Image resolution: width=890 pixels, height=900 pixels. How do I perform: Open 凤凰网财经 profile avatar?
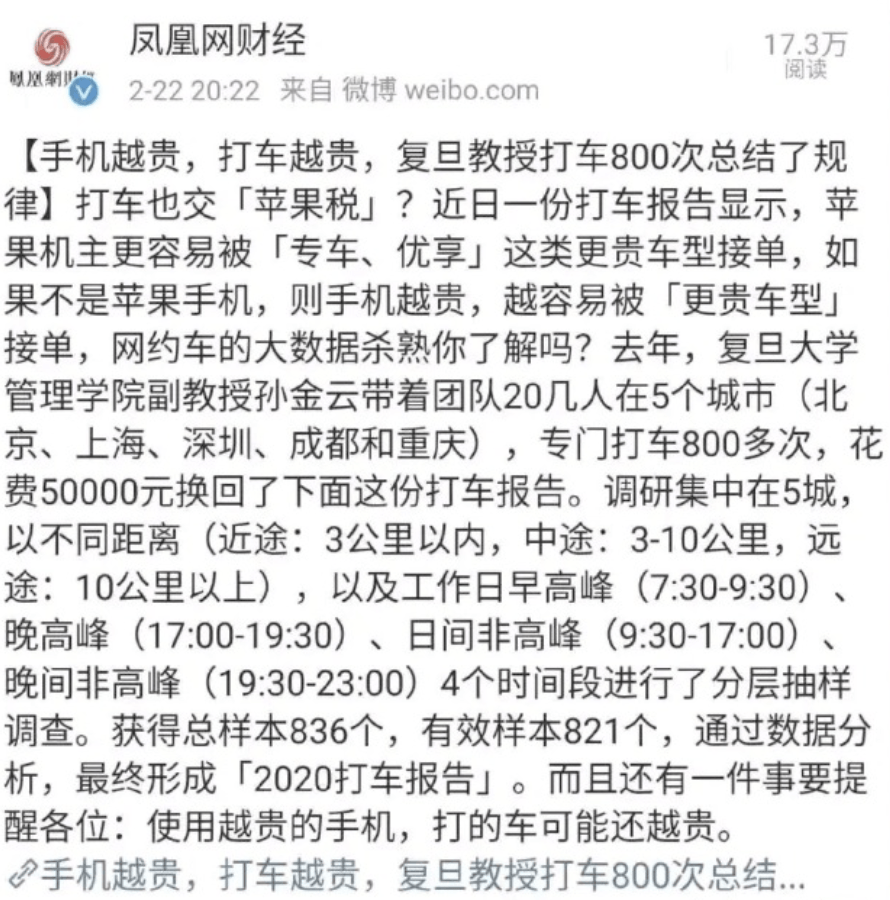tap(52, 64)
